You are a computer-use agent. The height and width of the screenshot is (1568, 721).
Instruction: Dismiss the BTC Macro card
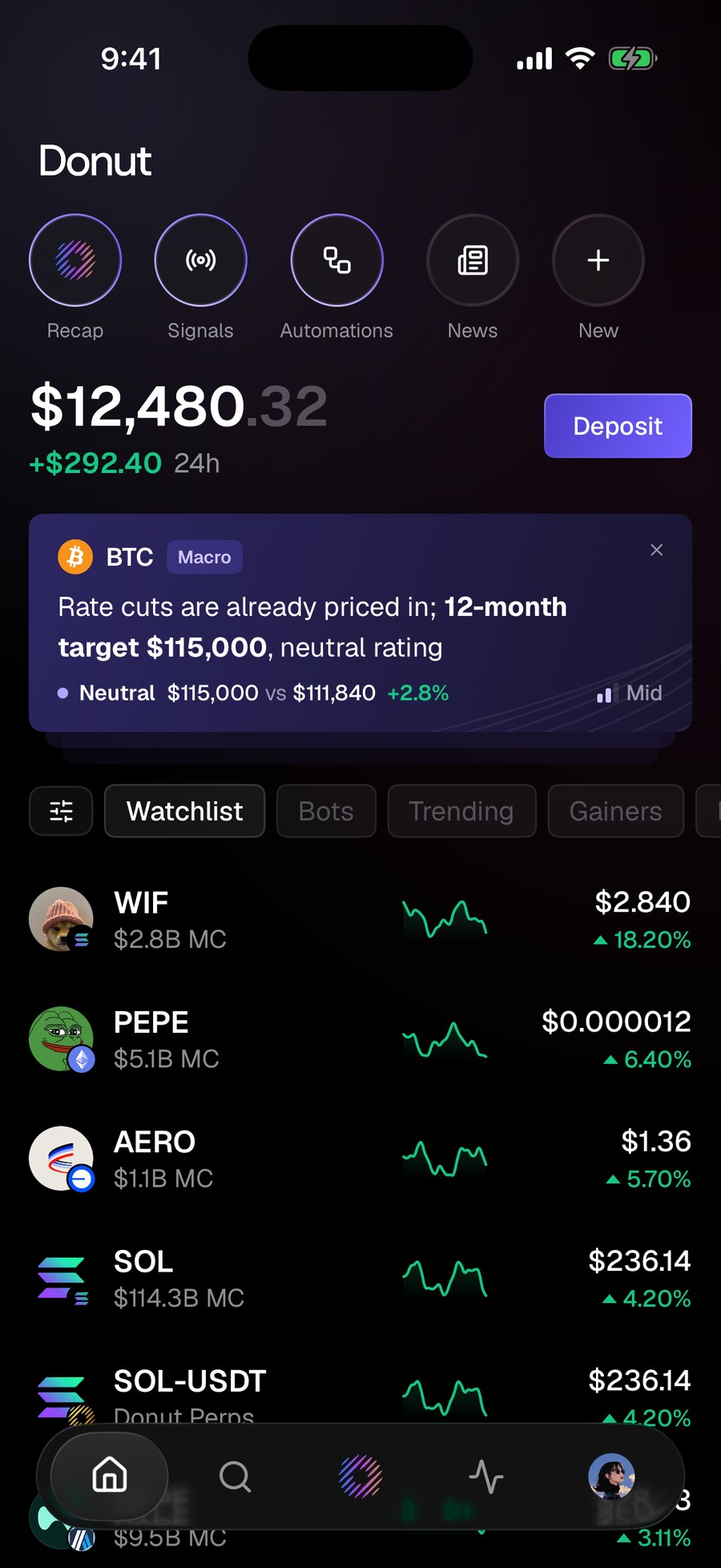[657, 550]
